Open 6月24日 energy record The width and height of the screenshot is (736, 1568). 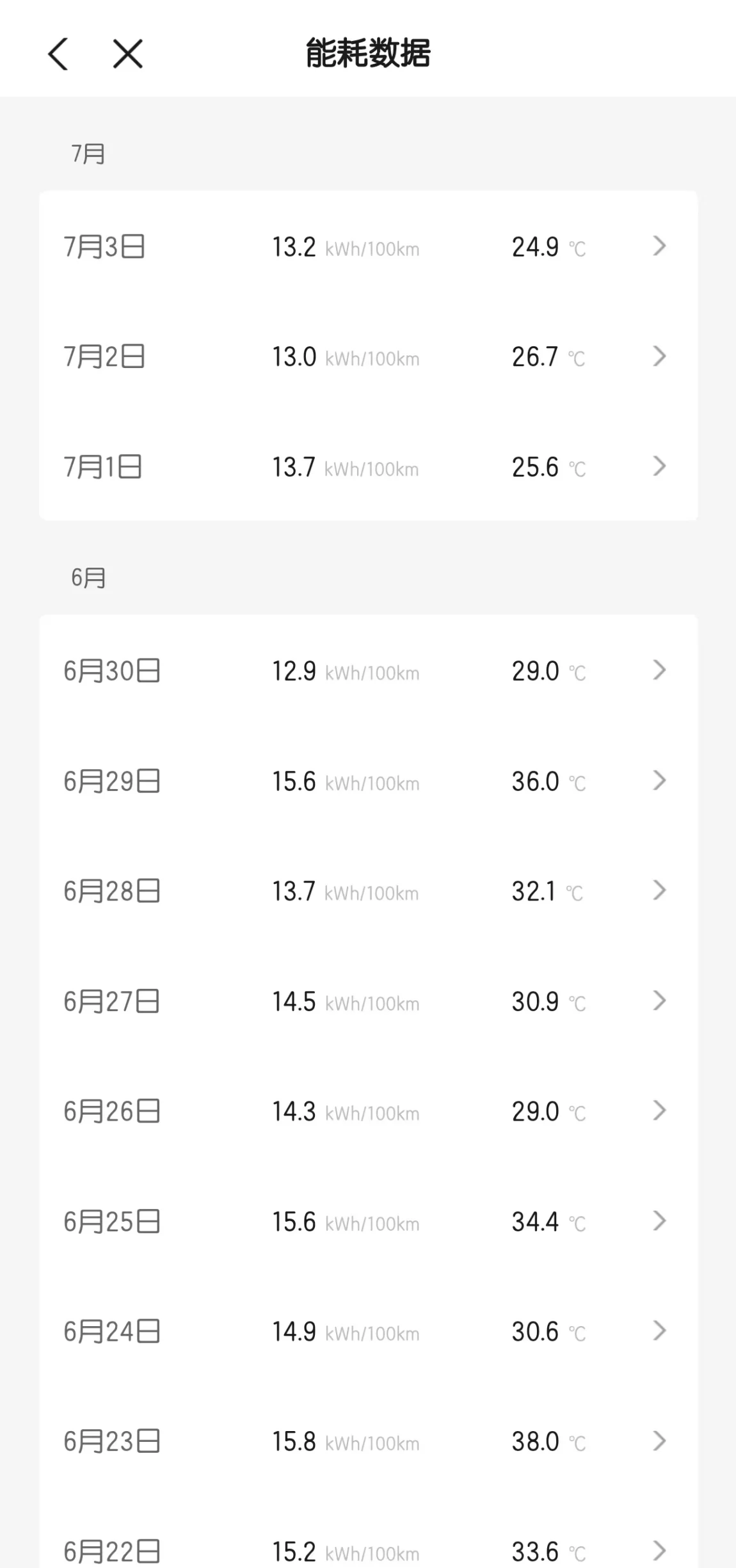368,1331
